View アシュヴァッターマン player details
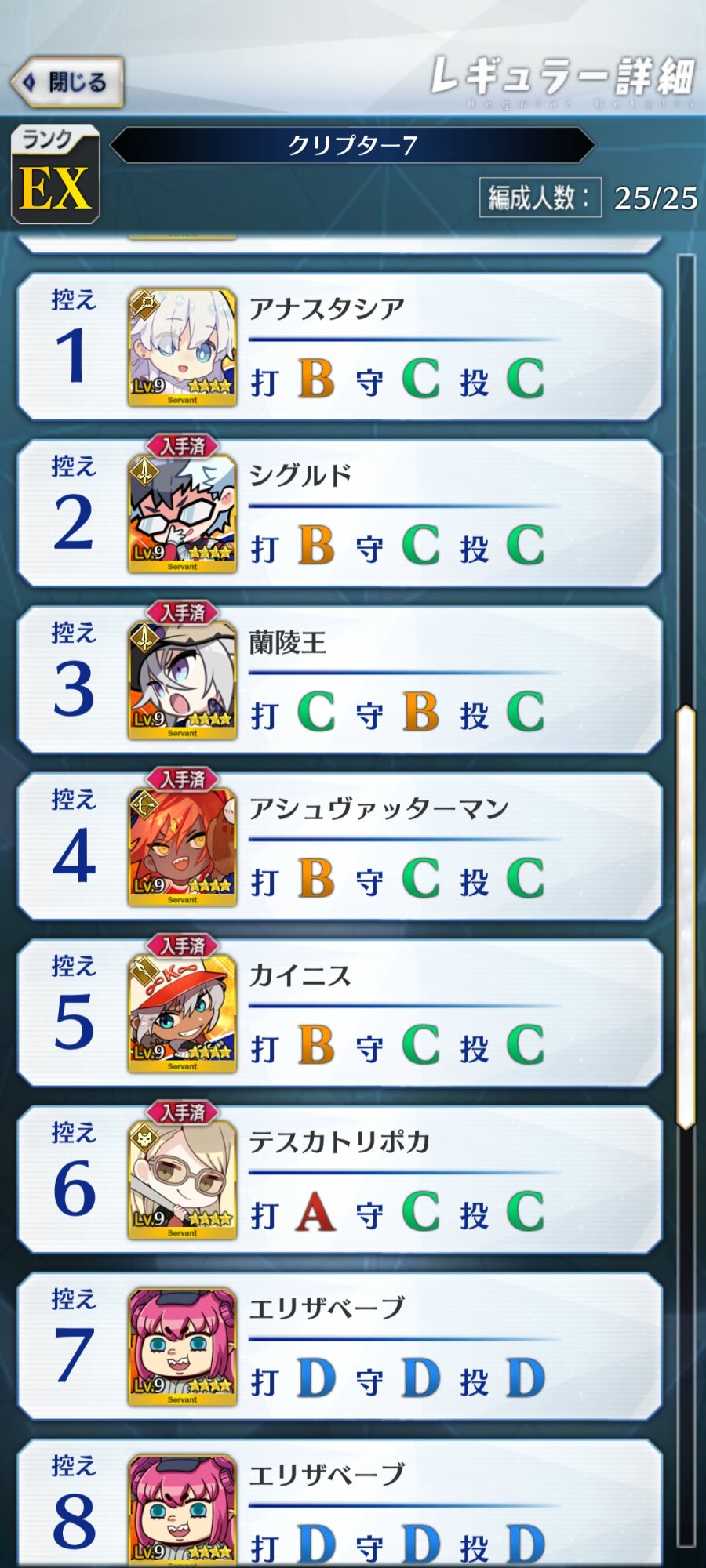 [339, 847]
